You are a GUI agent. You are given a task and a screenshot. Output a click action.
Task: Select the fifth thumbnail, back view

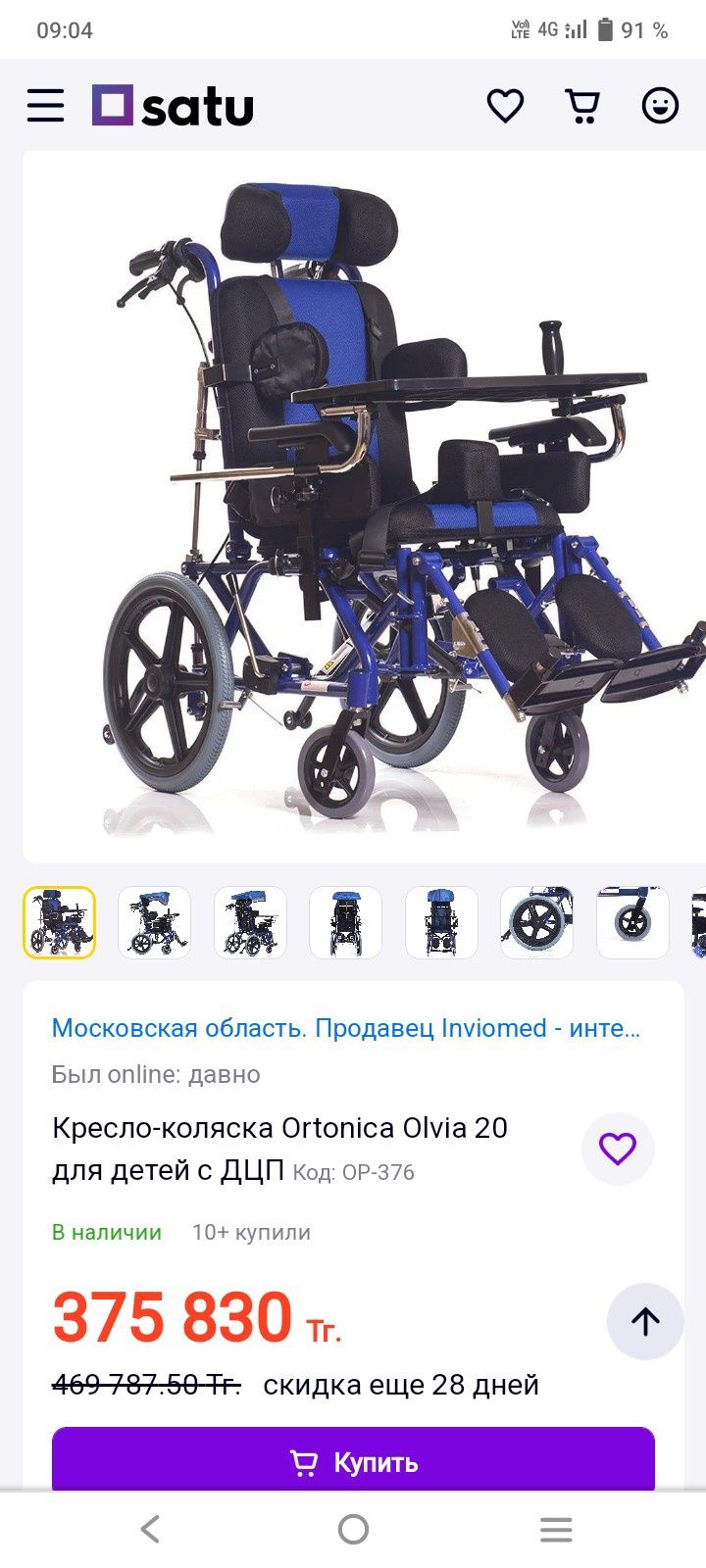(441, 922)
